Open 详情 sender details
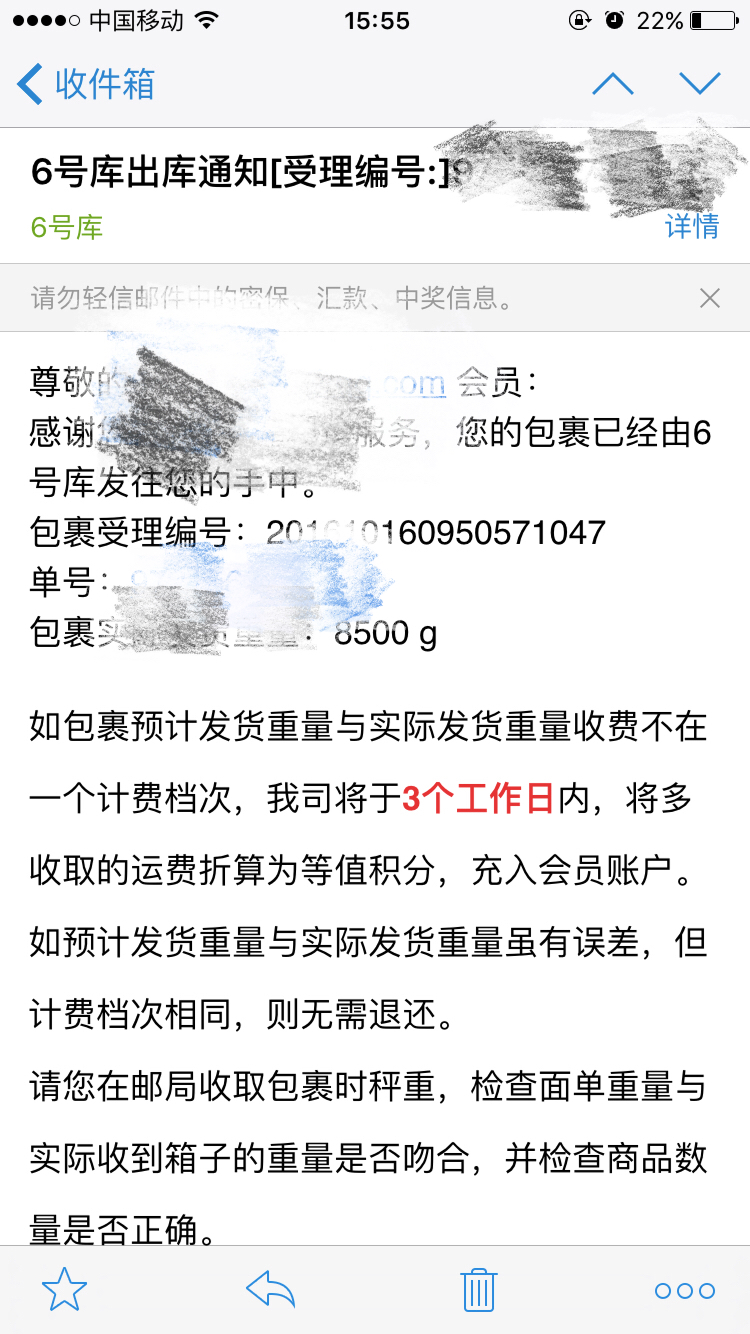 [692, 226]
